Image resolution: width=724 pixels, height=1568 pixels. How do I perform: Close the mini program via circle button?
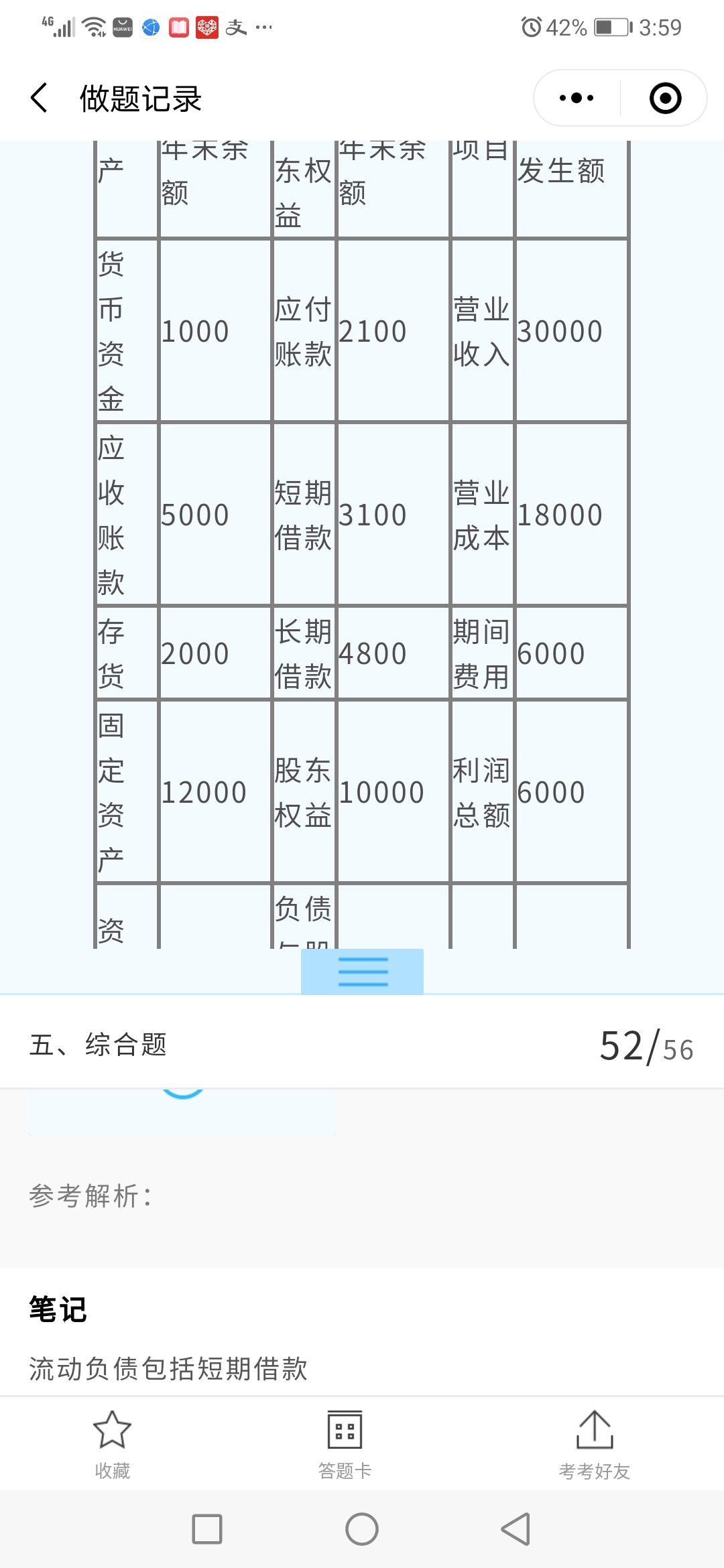(665, 98)
